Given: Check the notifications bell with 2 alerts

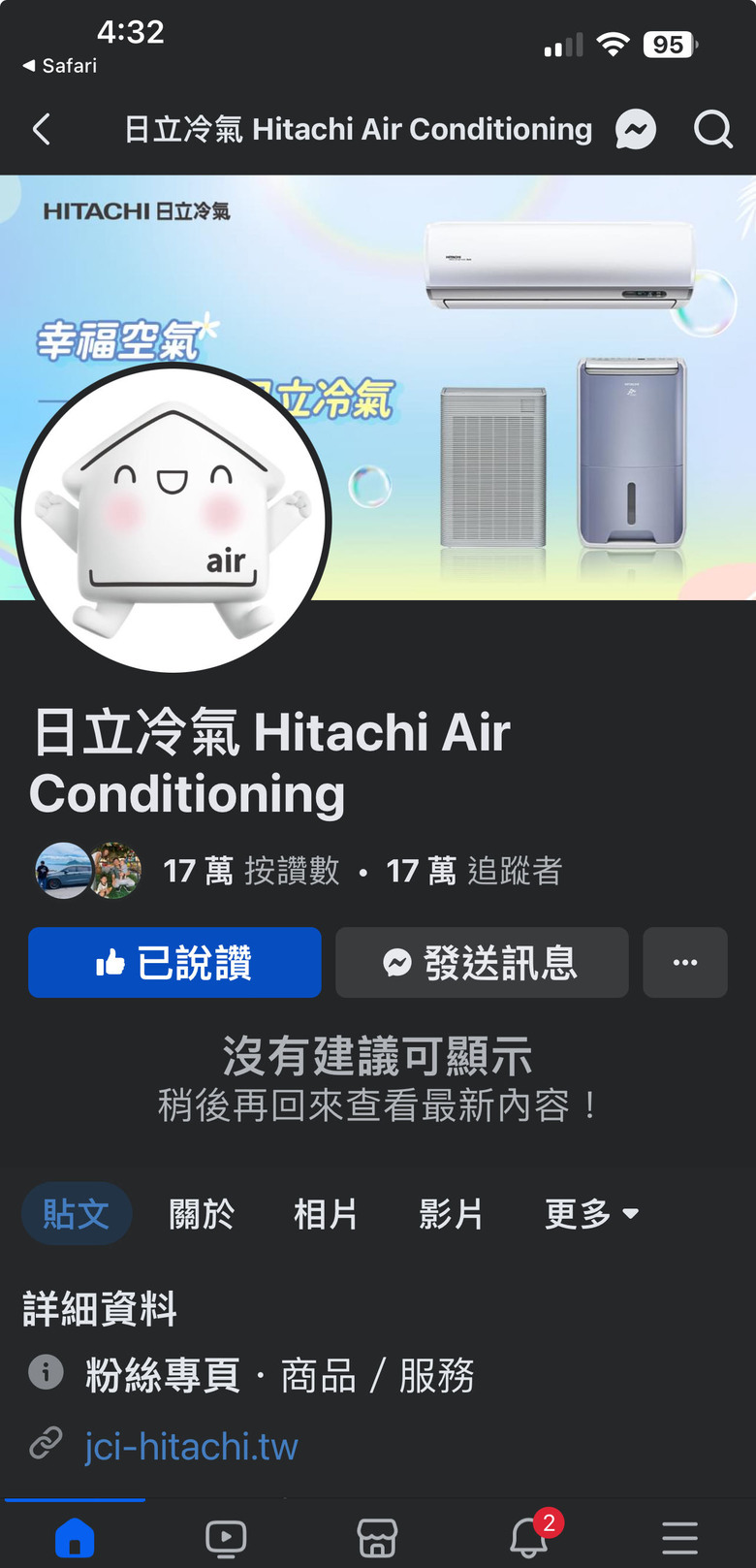Looking at the screenshot, I should 529,1537.
